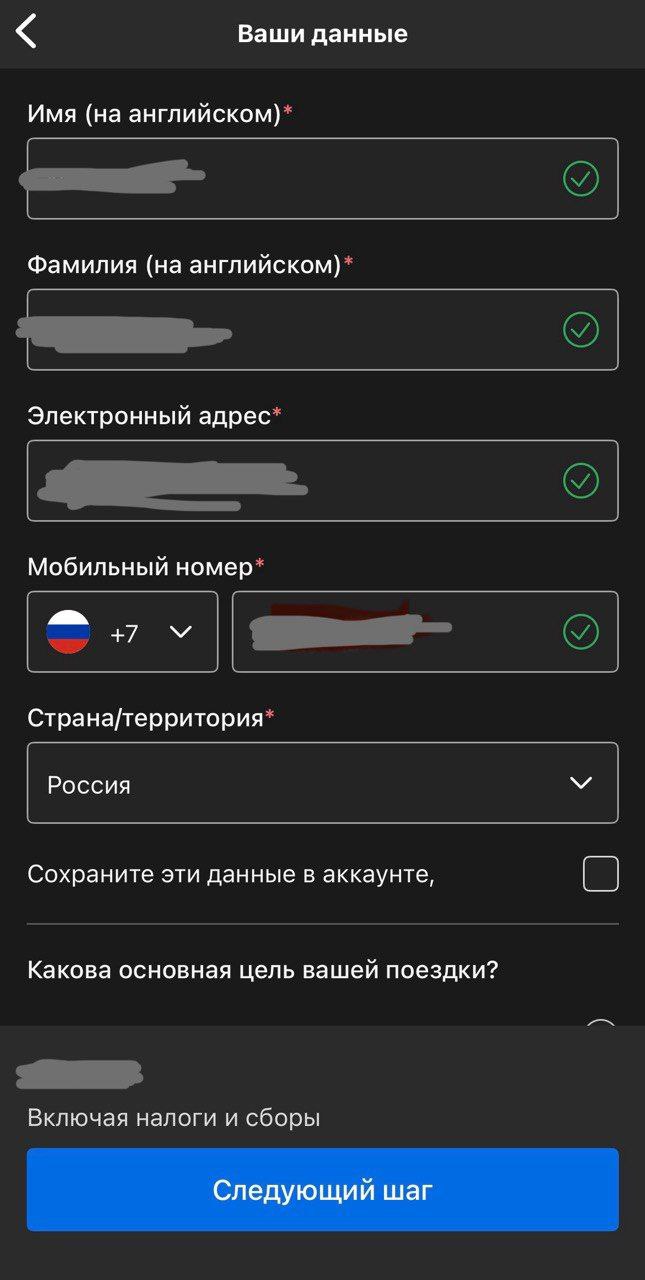Image resolution: width=645 pixels, height=1280 pixels.
Task: Go back using the top arrow
Action: [27, 33]
